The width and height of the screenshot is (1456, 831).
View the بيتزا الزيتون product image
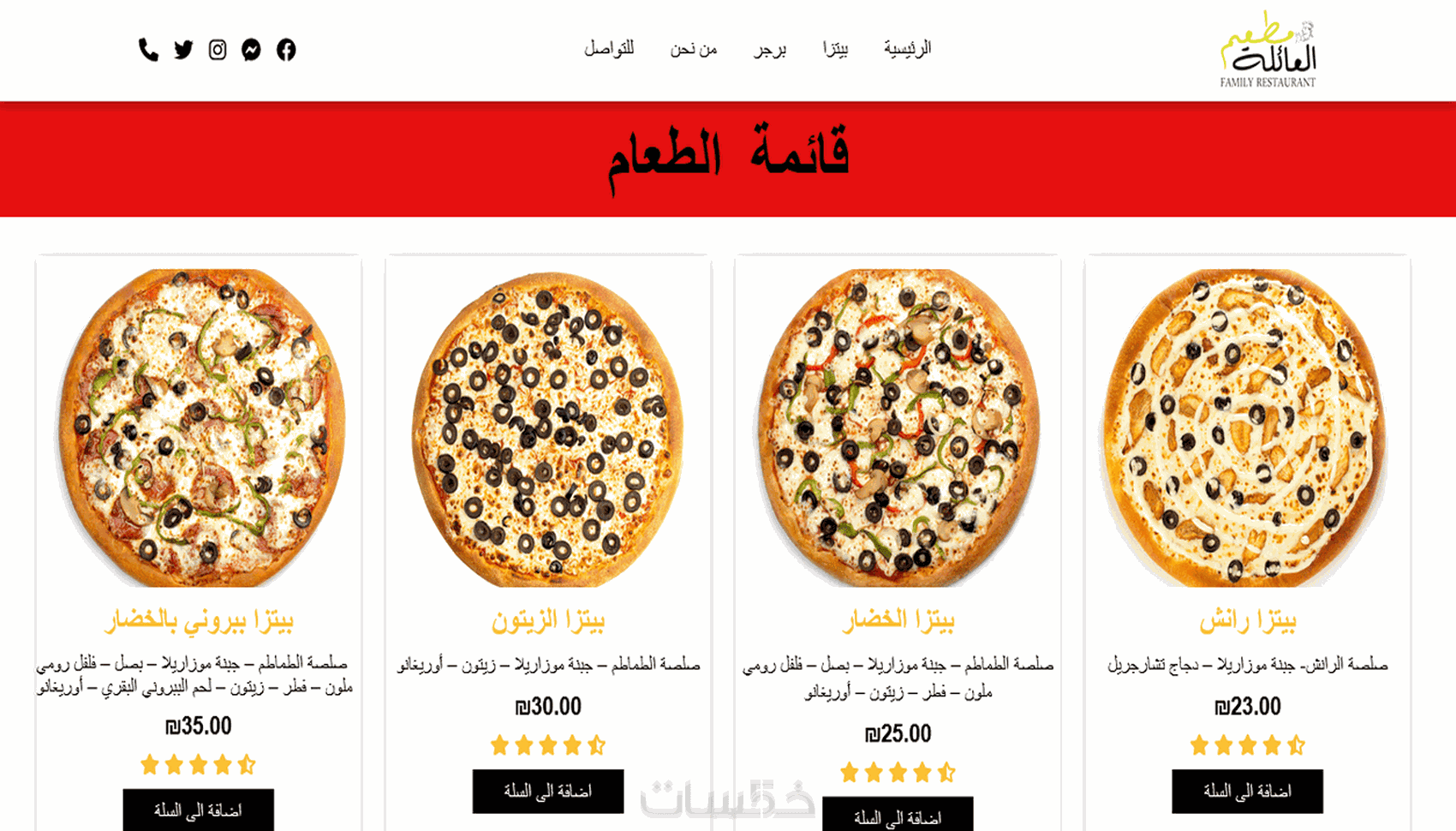pos(548,427)
